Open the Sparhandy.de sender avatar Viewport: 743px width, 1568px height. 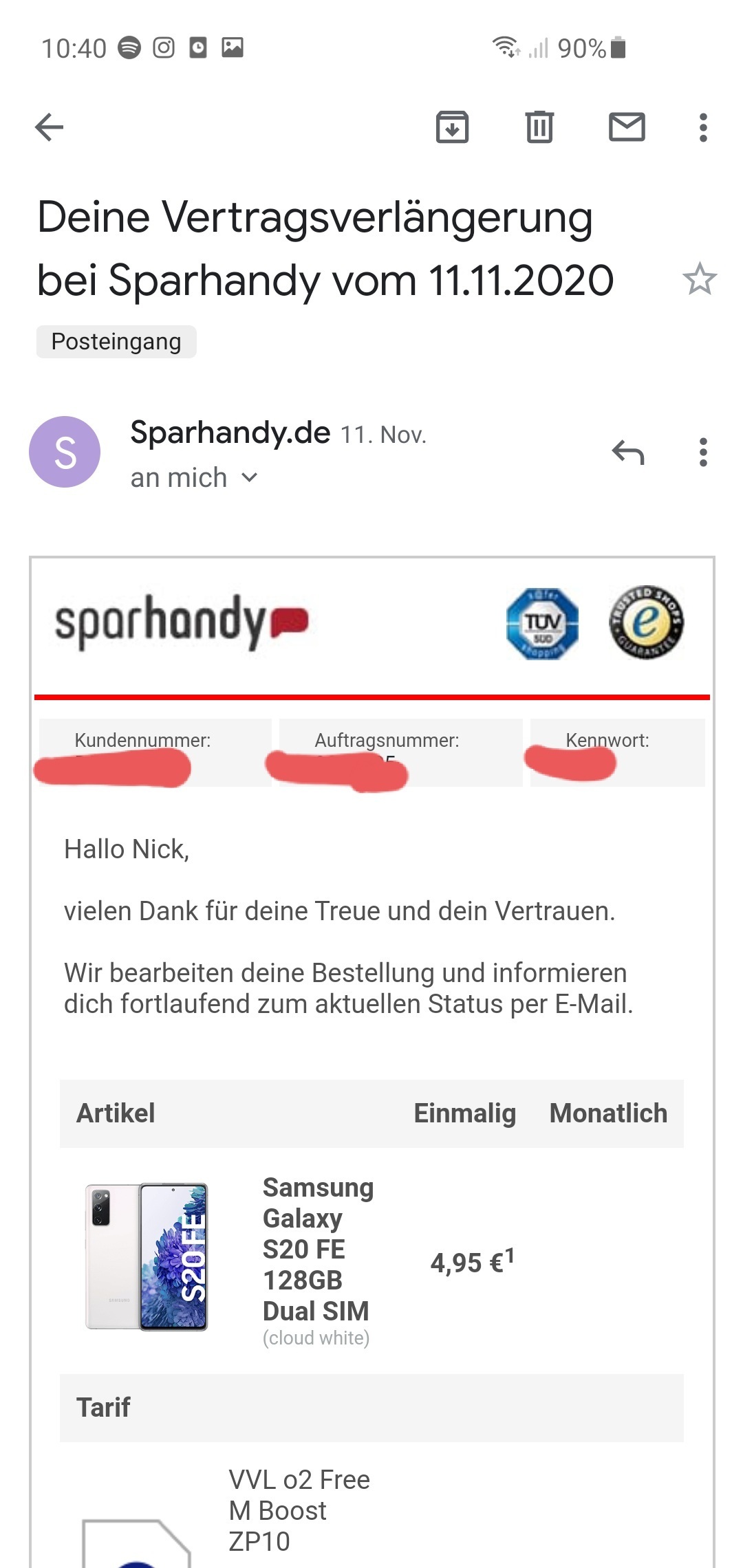(65, 452)
